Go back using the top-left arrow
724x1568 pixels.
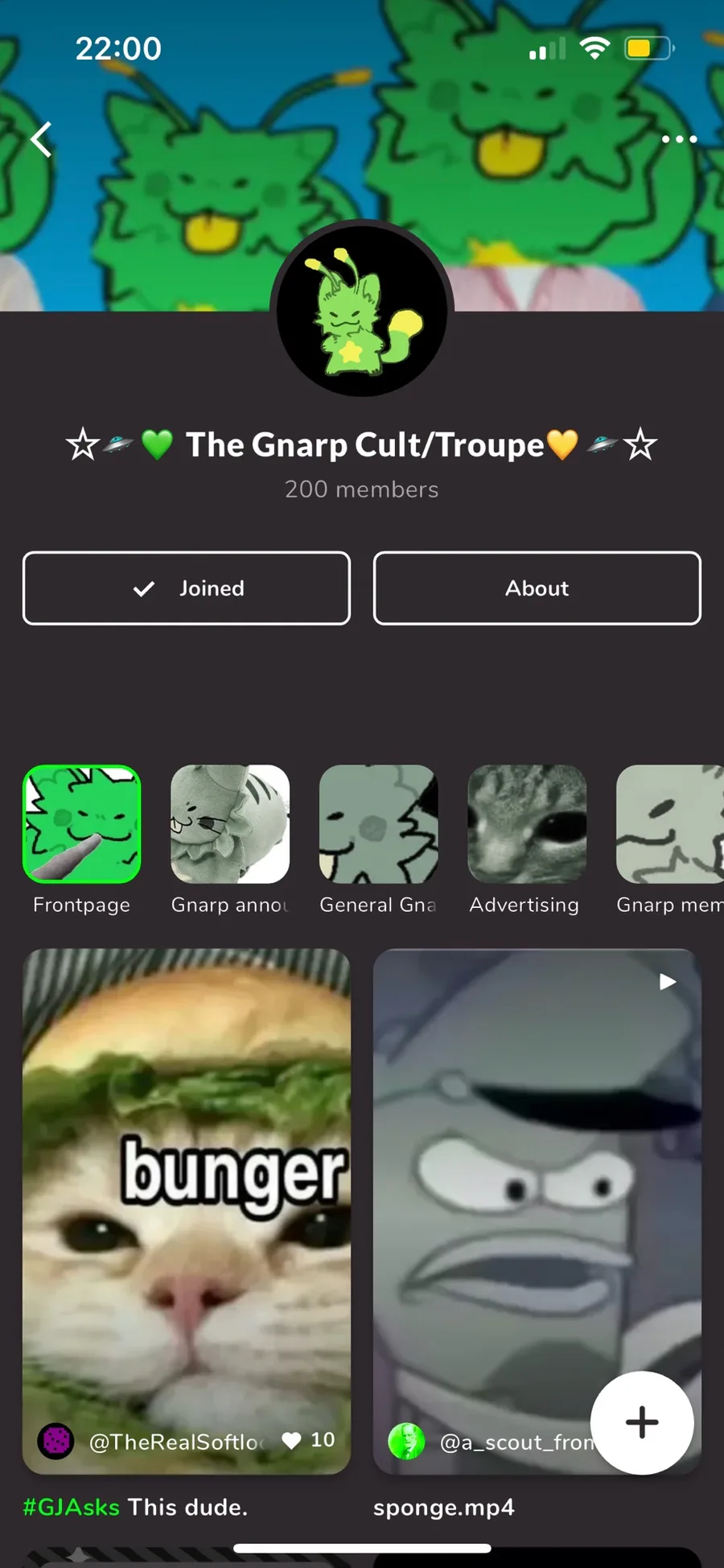tap(42, 139)
